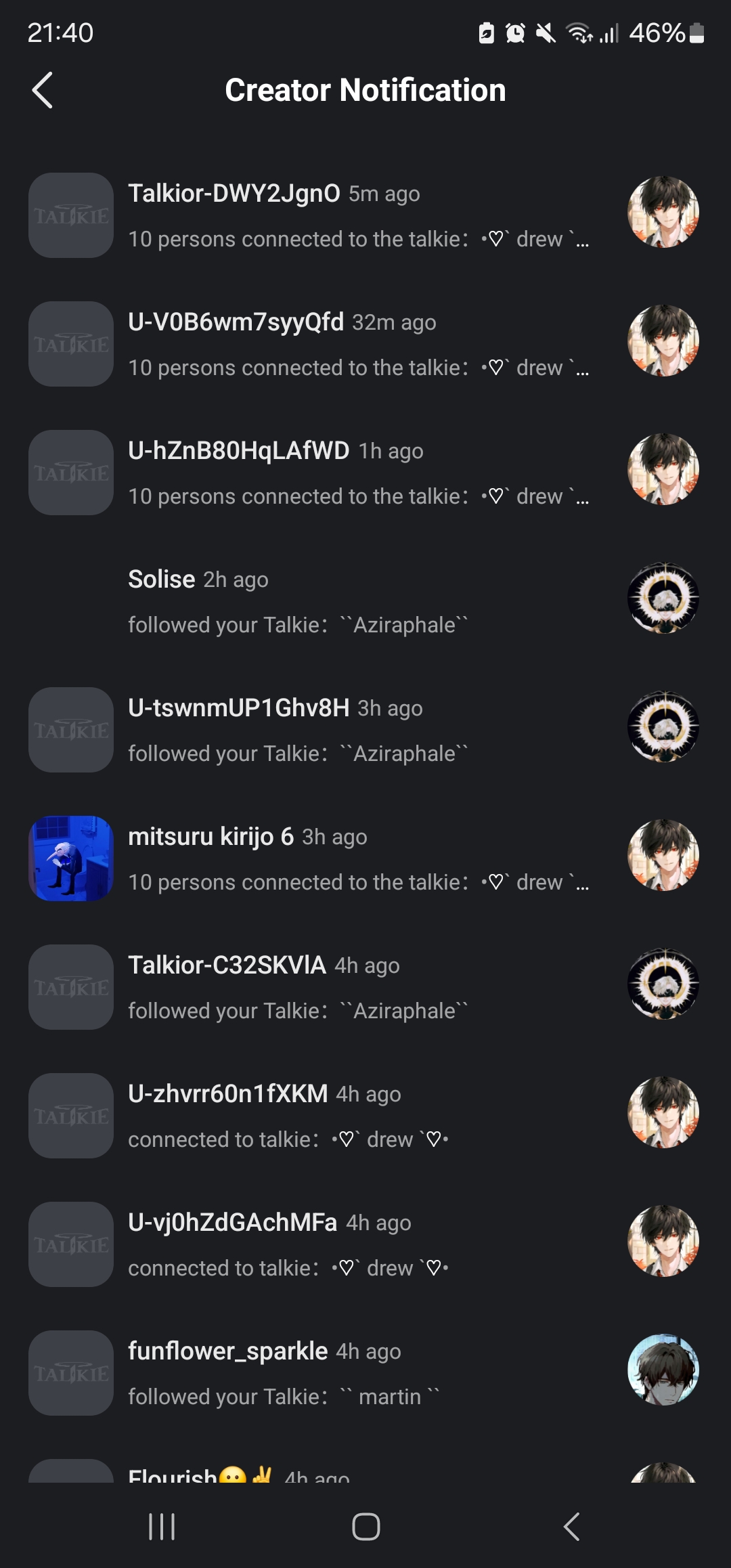Open the system recent apps button

[162, 1527]
